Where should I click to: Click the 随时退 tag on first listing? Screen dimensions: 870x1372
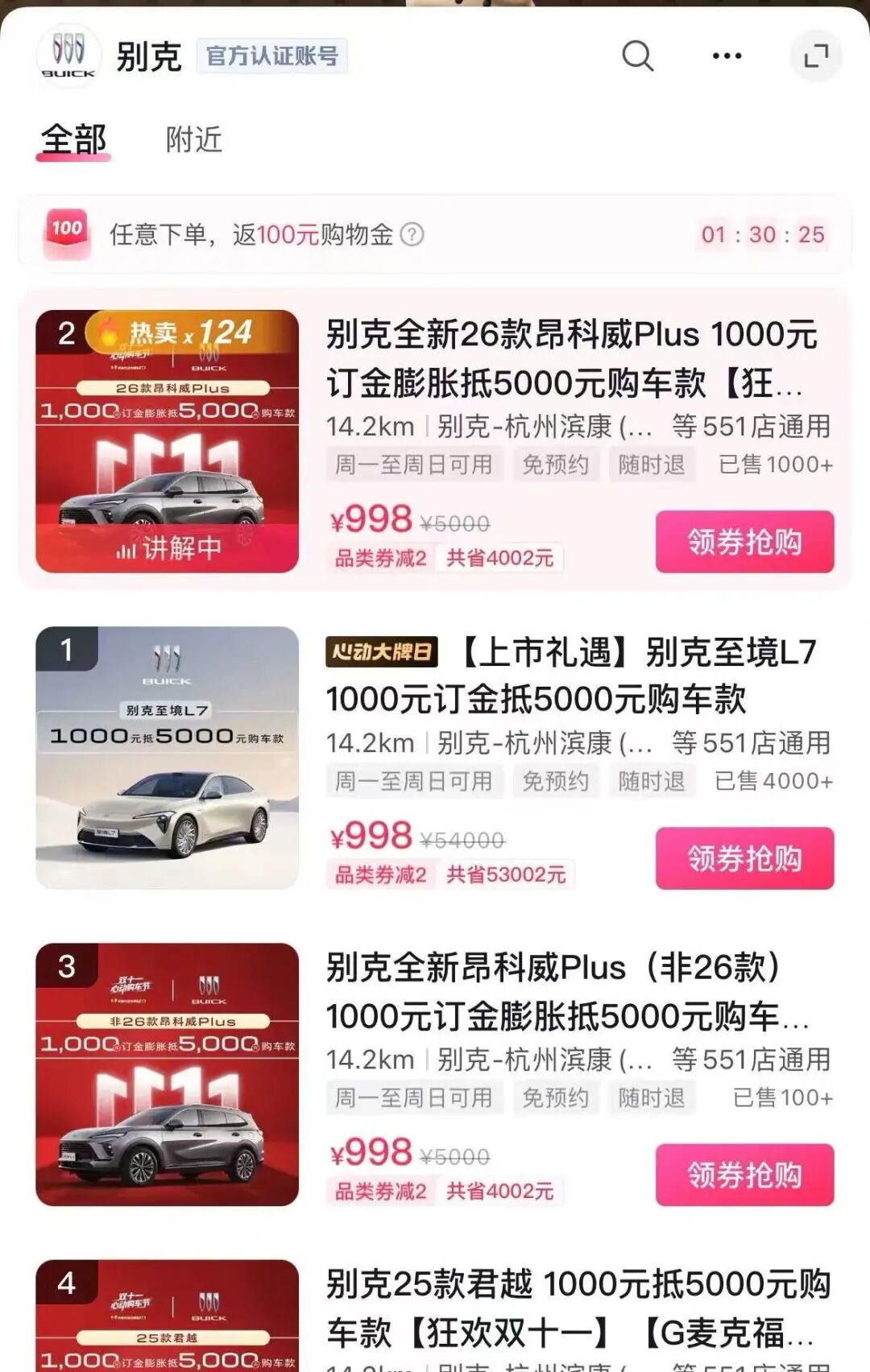652,464
